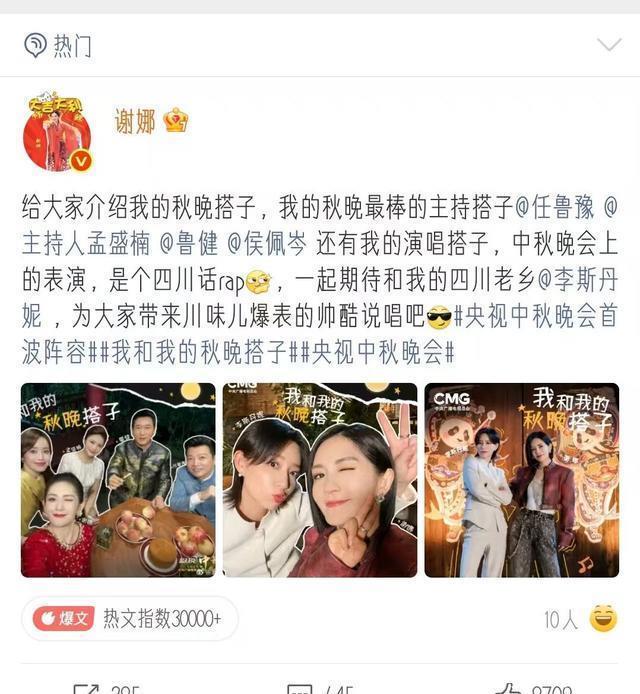
Task: Like 谢娜's post with thumbs-up
Action: [x=533, y=689]
